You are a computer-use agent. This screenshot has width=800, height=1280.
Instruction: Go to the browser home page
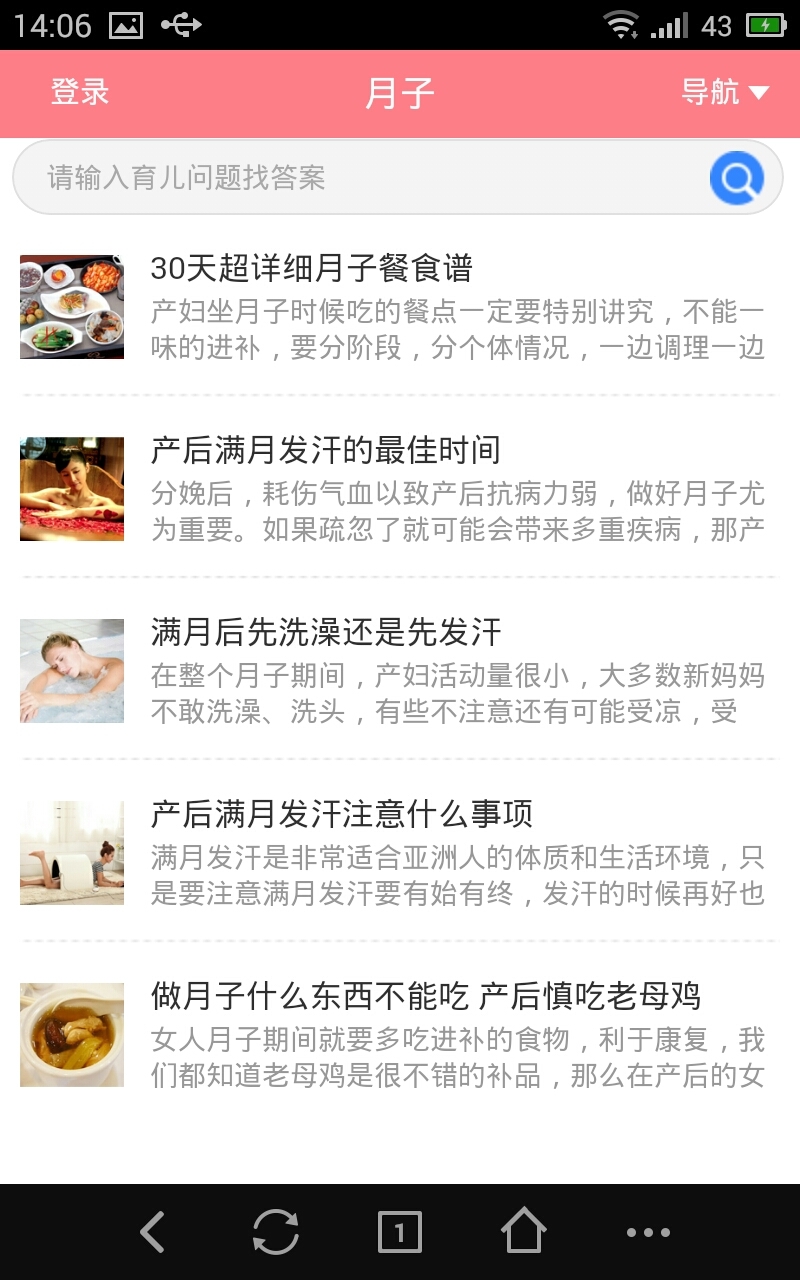pyautogui.click(x=524, y=1232)
